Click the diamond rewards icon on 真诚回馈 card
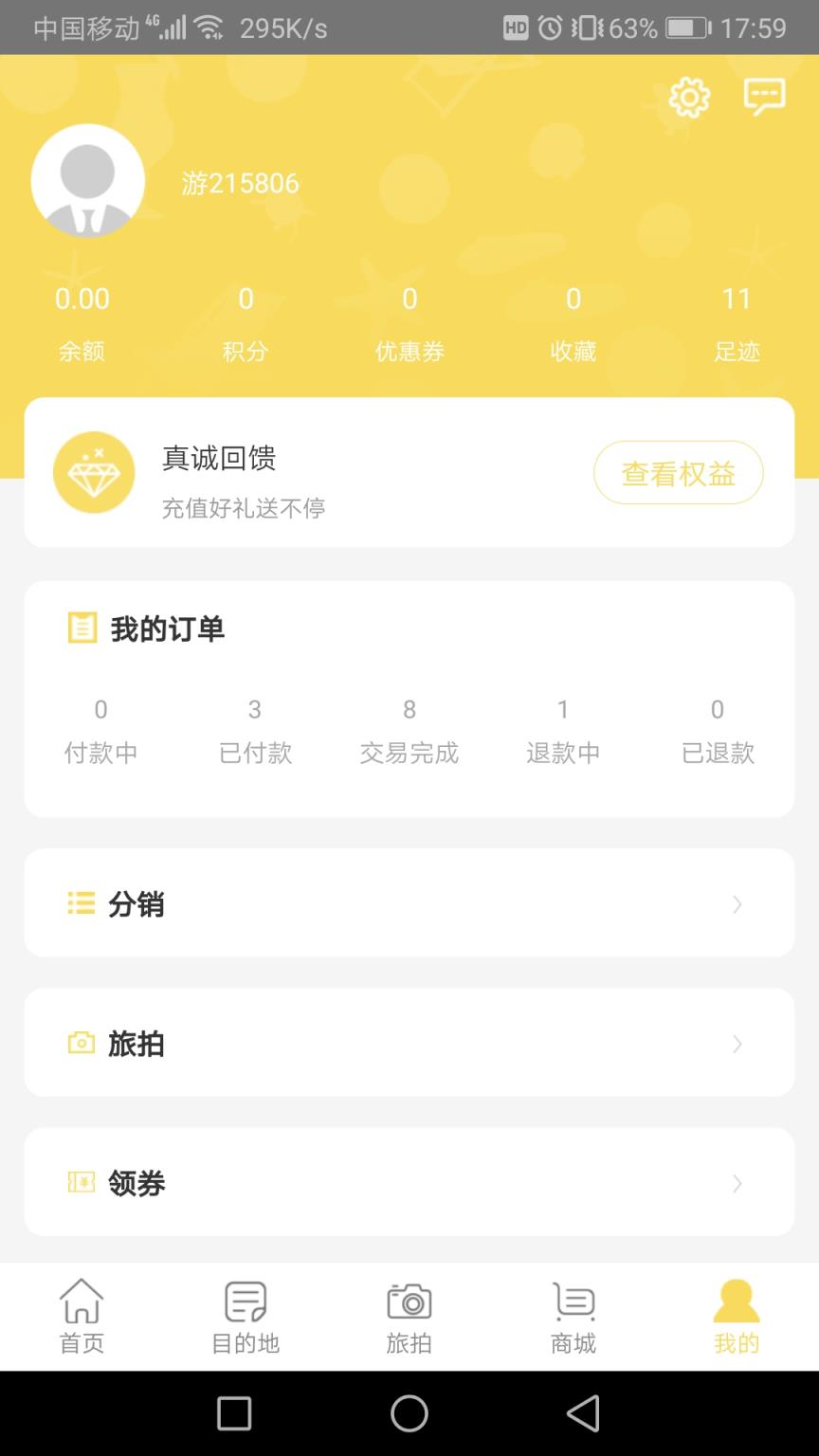This screenshot has width=819, height=1456. tap(94, 472)
